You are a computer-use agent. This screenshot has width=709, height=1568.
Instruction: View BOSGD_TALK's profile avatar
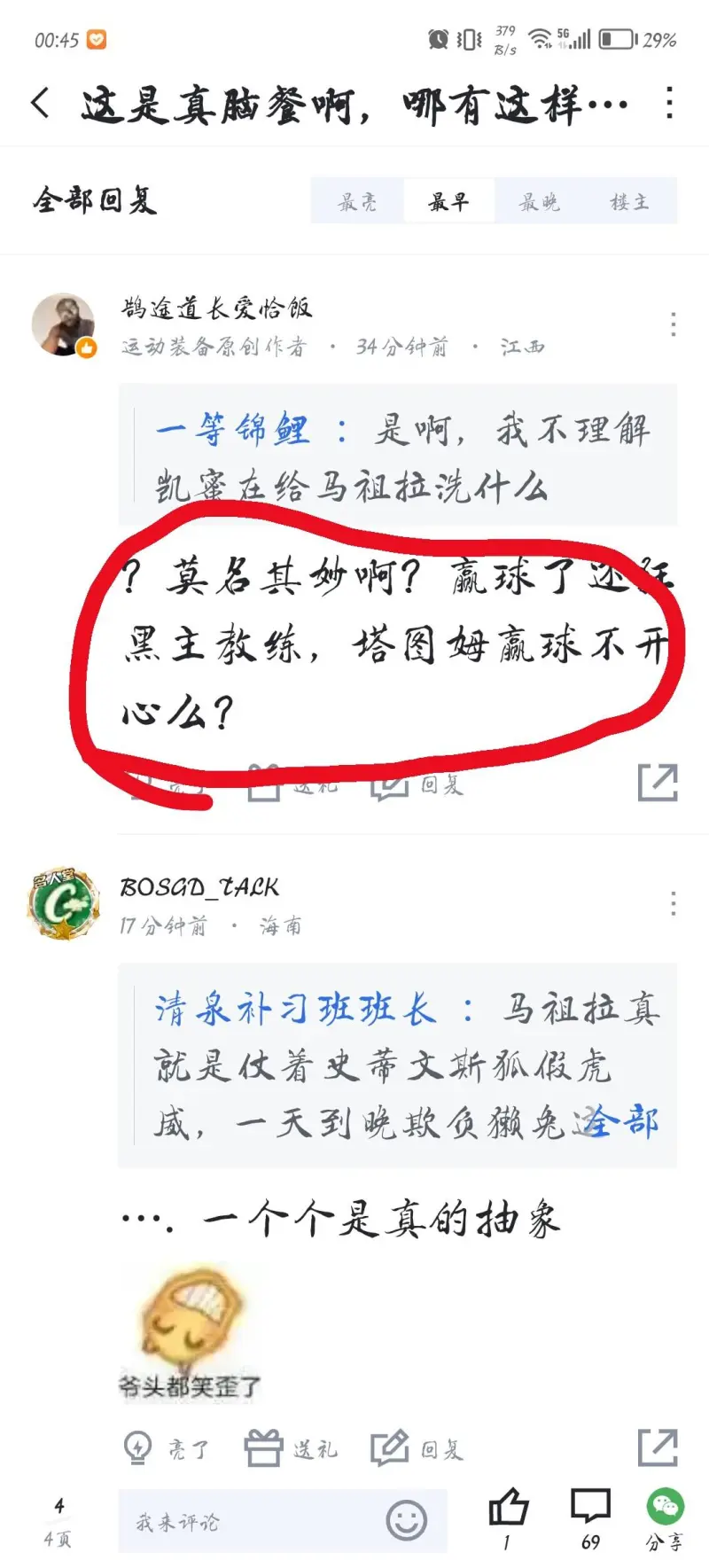63,903
